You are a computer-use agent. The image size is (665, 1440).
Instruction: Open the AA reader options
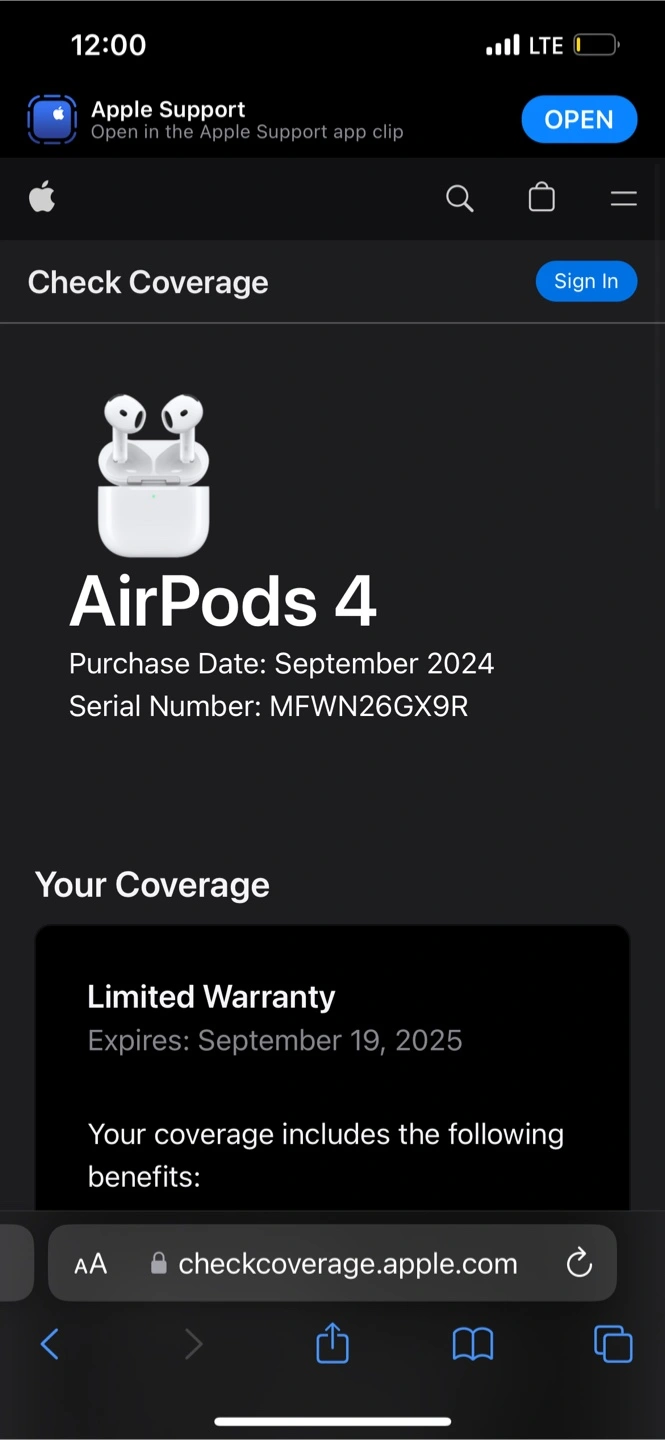coord(91,1264)
